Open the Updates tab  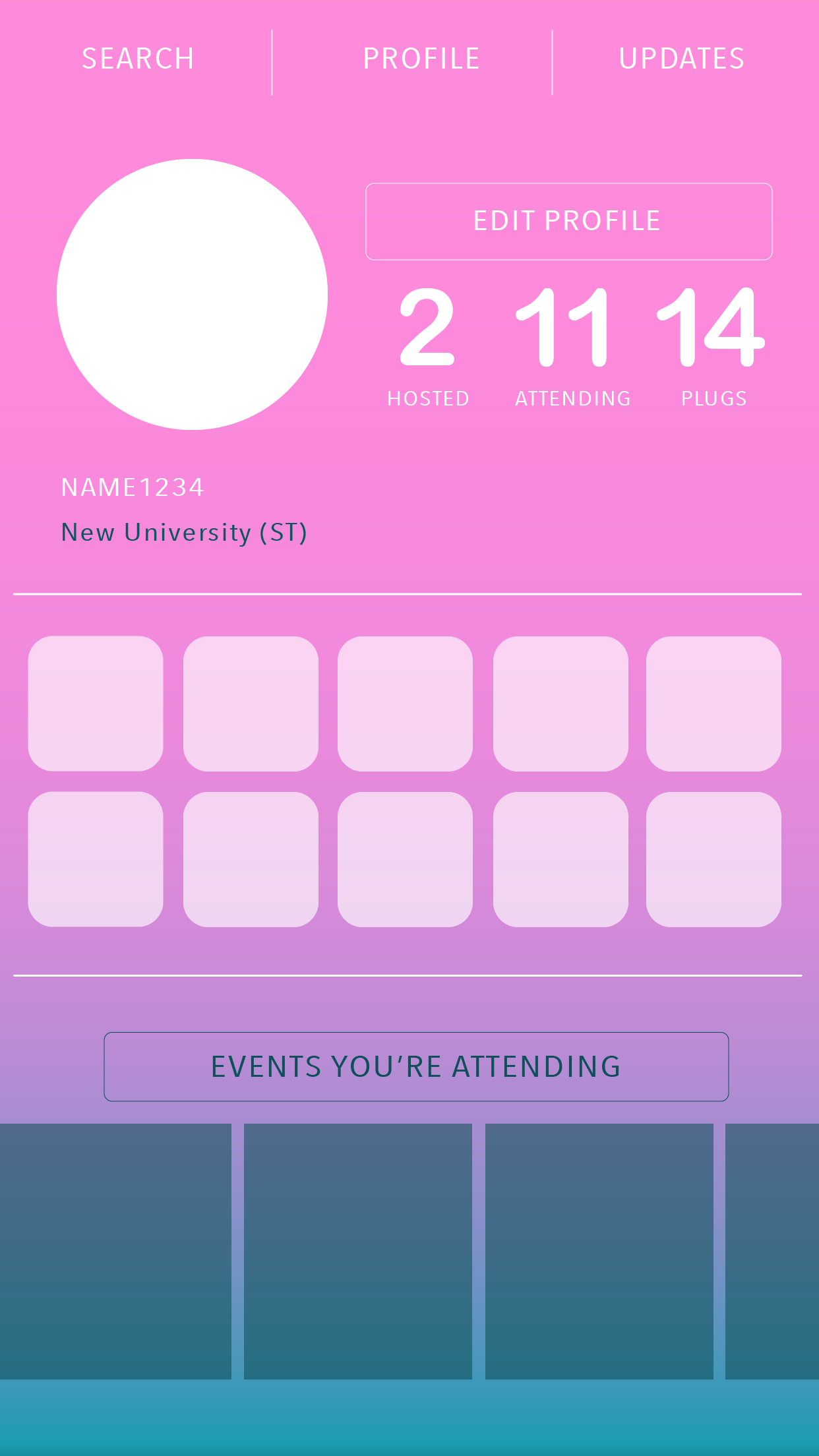(x=682, y=59)
